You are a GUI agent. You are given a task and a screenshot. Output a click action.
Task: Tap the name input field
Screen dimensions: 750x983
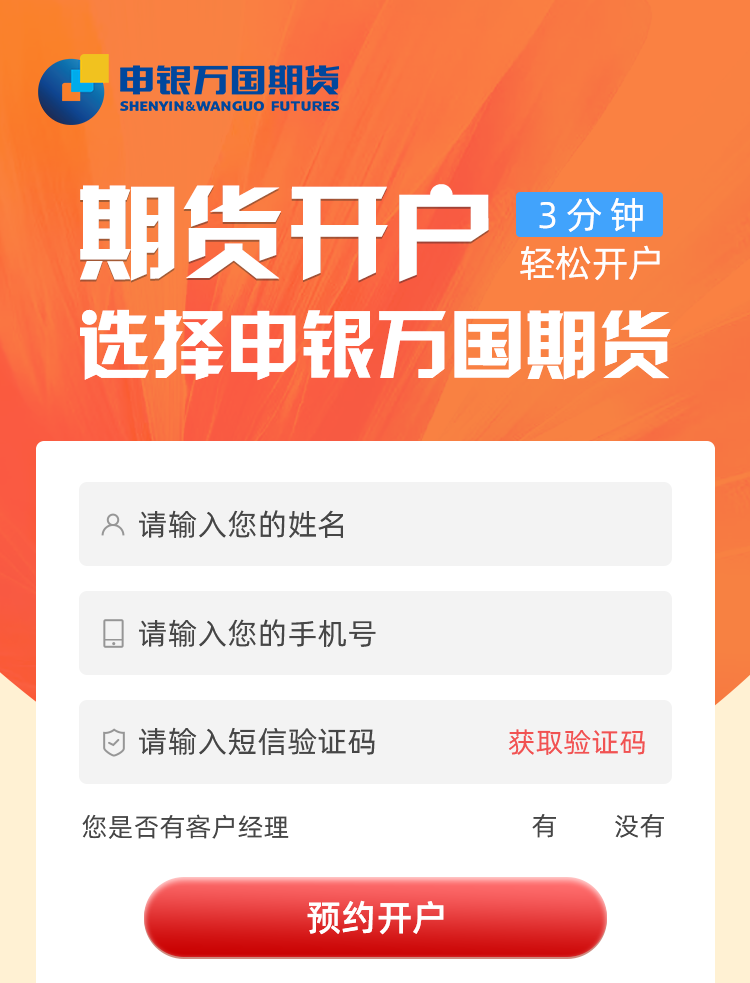tap(375, 524)
